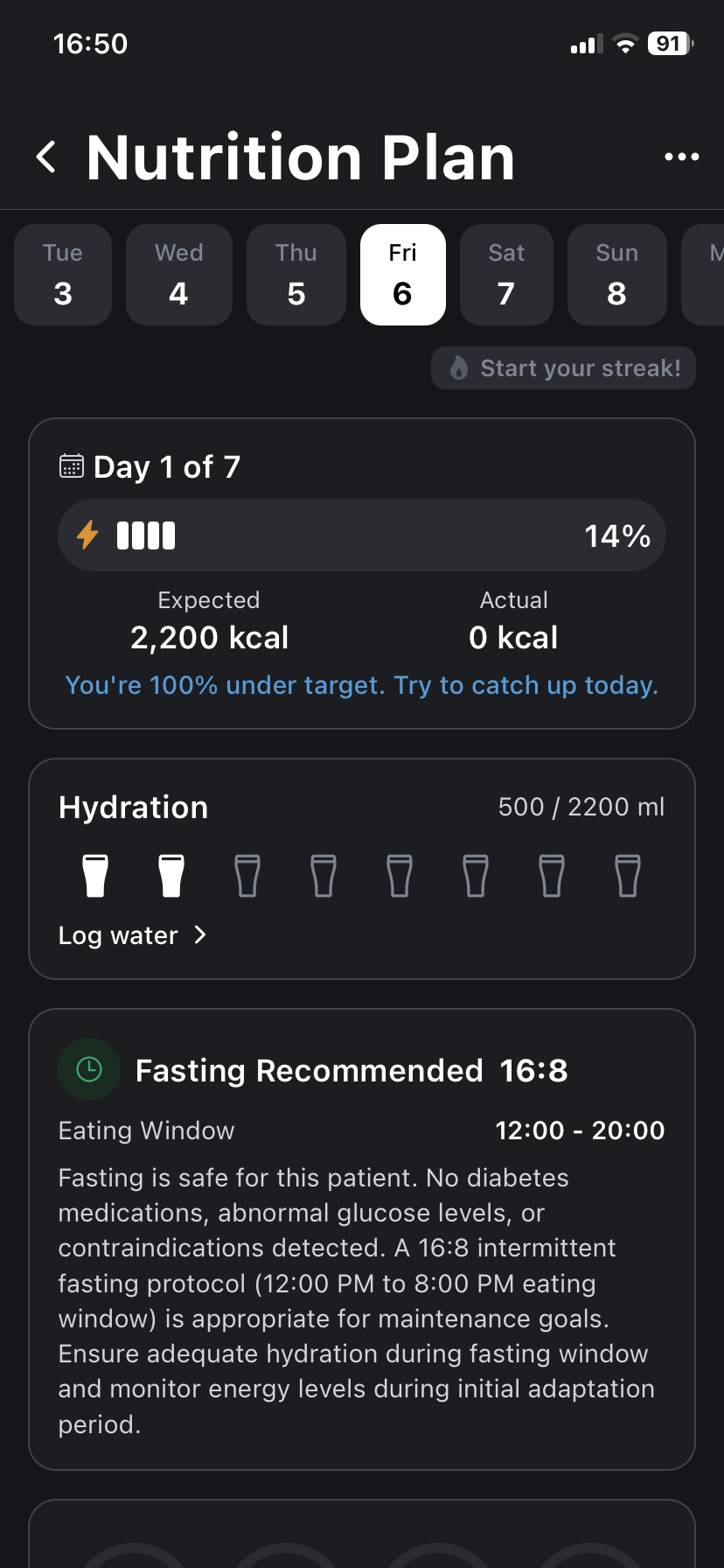Tap the back chevron to leave Nutrition Plan
The width and height of the screenshot is (724, 1568).
[x=46, y=156]
